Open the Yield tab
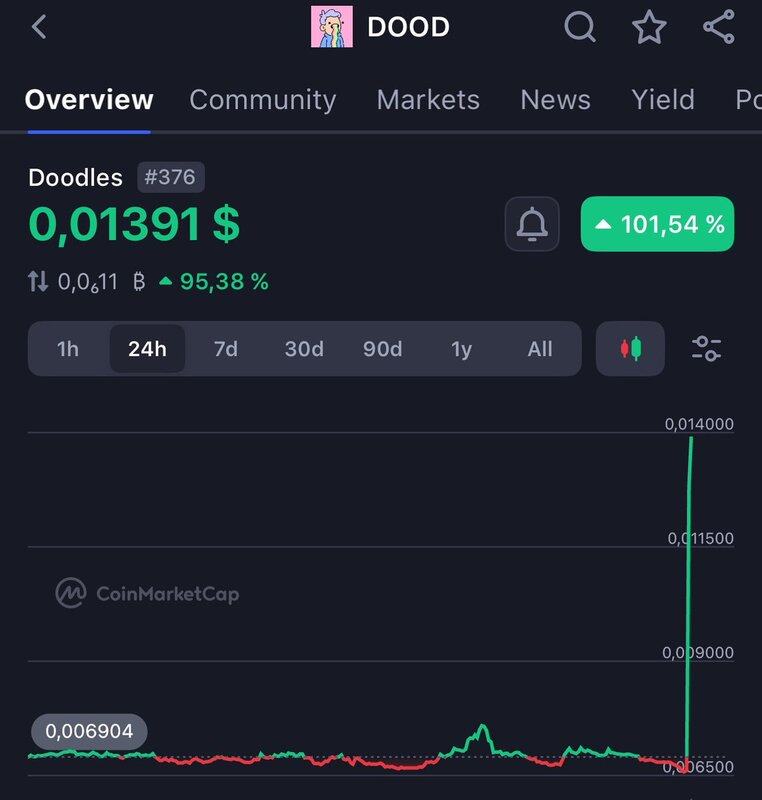The height and width of the screenshot is (800, 762). click(x=662, y=100)
